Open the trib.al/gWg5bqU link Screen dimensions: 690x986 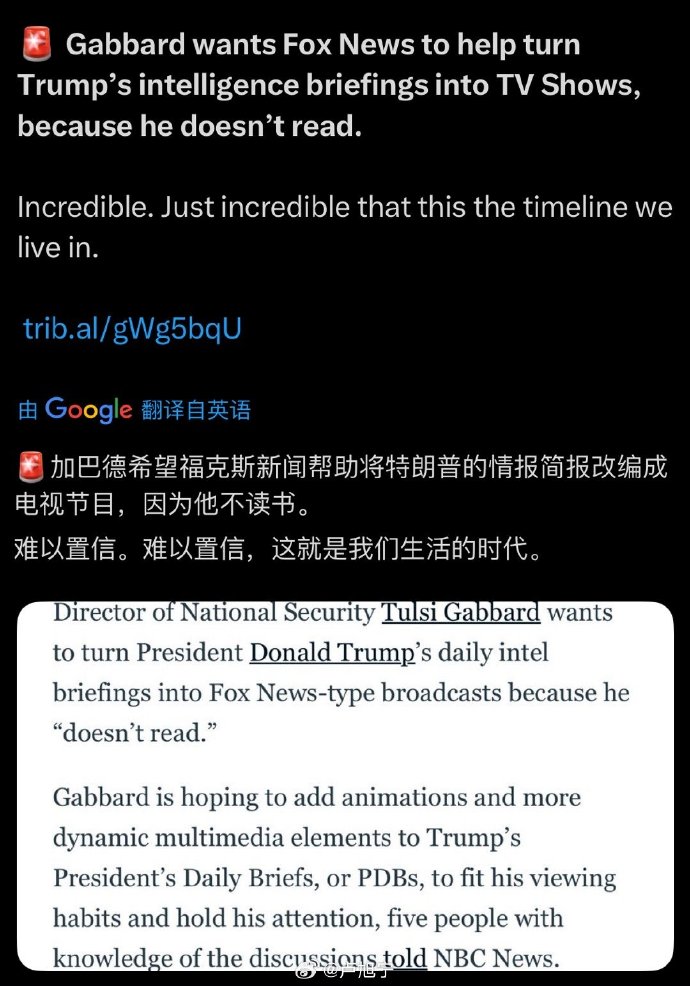tap(132, 329)
